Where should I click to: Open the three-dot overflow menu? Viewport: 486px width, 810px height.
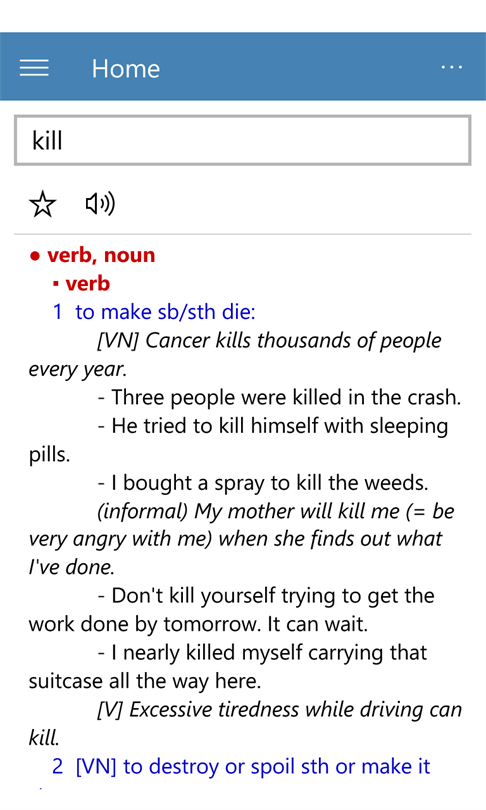tap(451, 67)
